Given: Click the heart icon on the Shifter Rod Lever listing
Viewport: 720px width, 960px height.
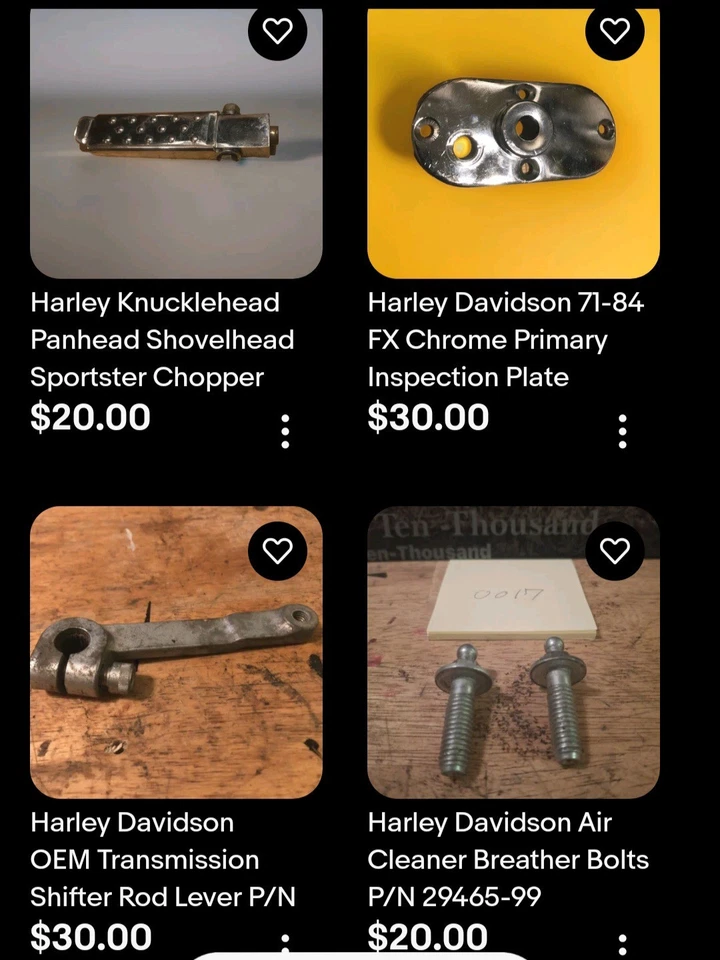Looking at the screenshot, I should click(277, 551).
